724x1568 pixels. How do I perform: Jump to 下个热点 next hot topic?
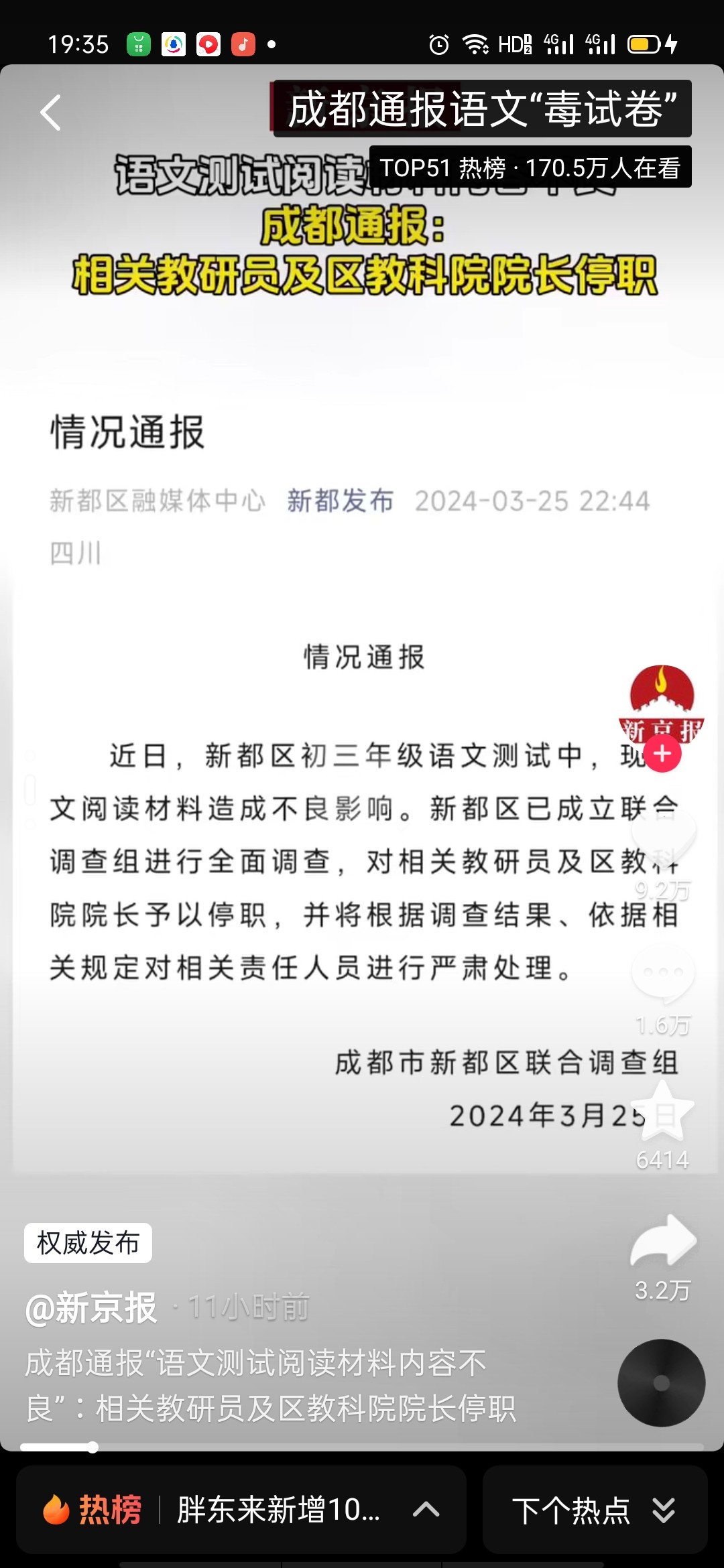coord(594,1510)
